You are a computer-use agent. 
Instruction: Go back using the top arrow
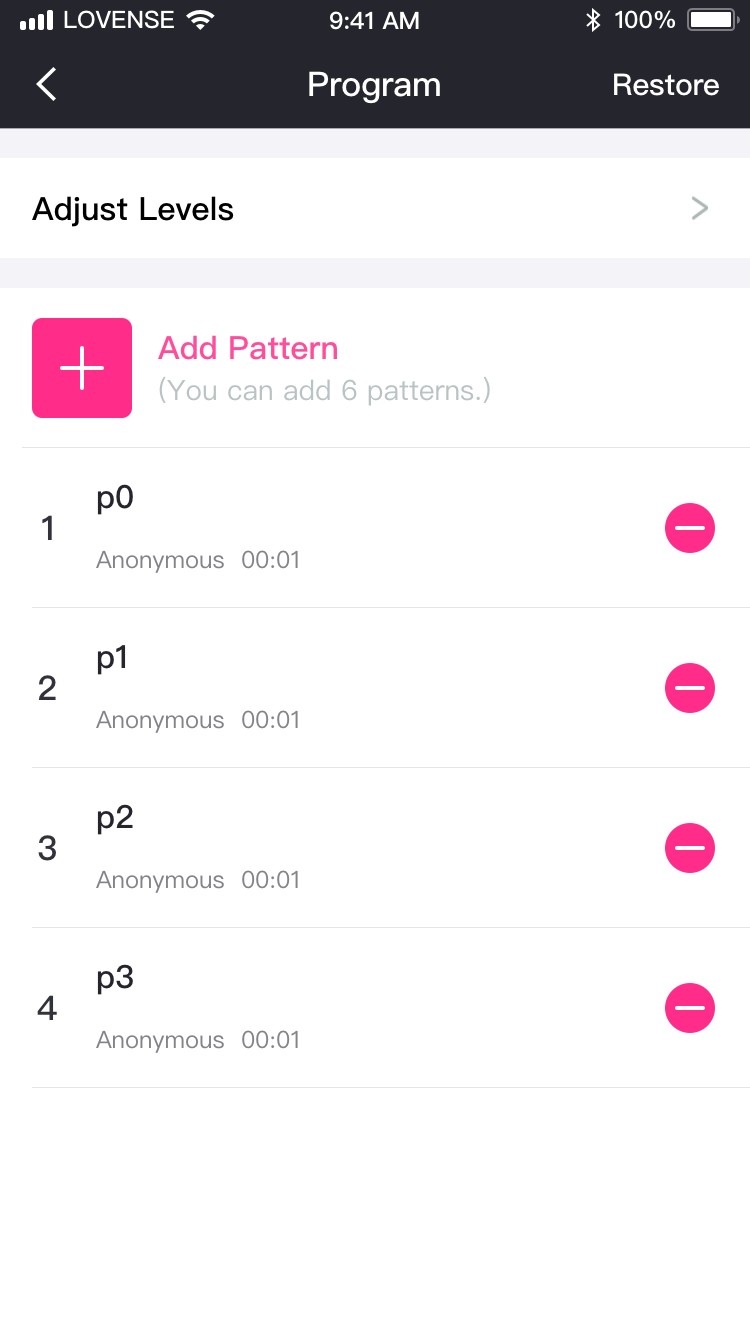point(46,85)
